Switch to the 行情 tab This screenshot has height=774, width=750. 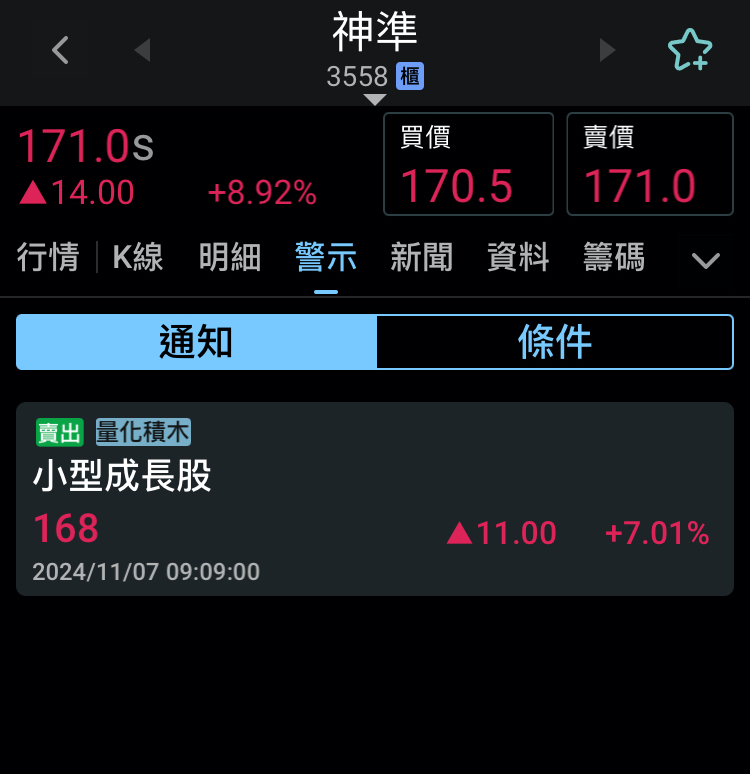click(x=48, y=258)
